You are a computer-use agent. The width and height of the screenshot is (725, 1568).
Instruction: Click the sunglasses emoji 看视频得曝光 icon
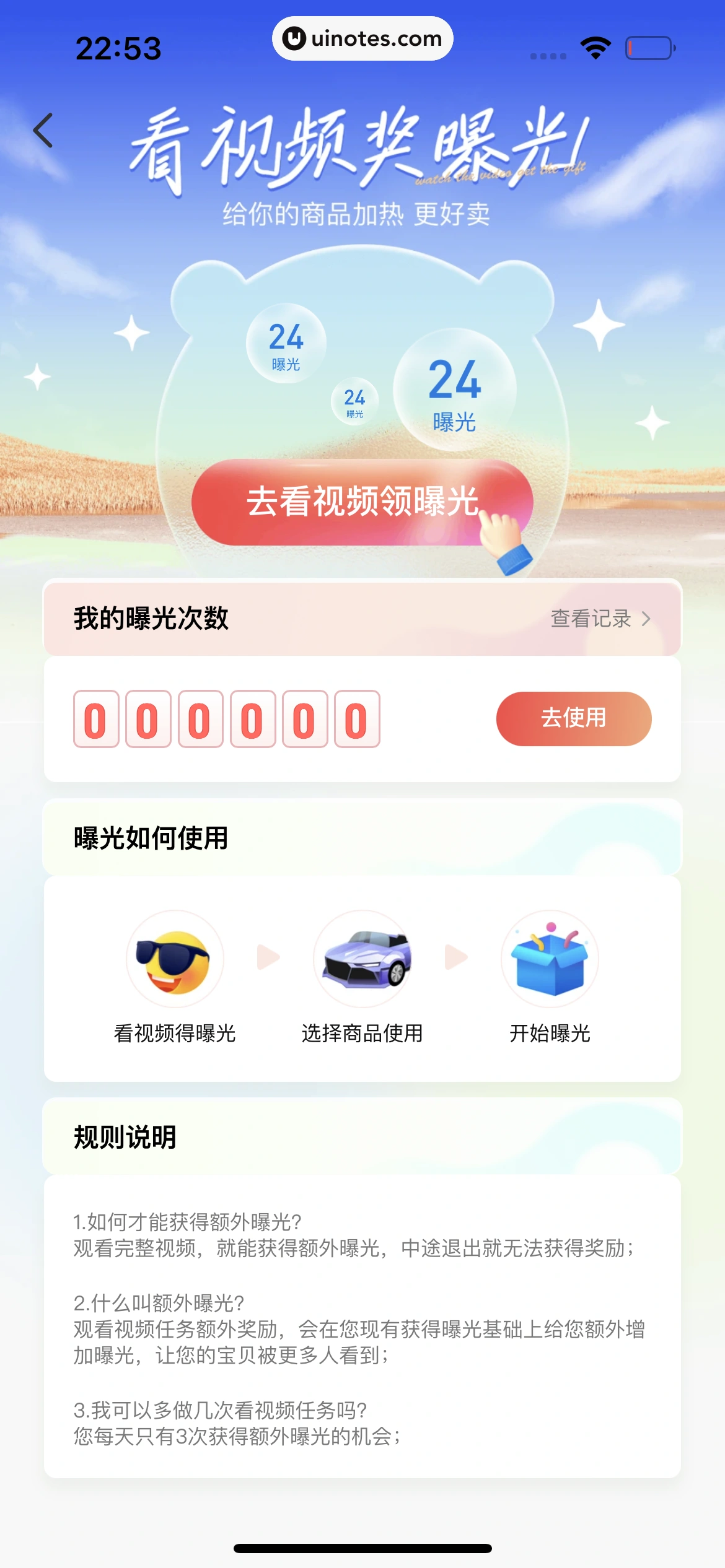(175, 959)
